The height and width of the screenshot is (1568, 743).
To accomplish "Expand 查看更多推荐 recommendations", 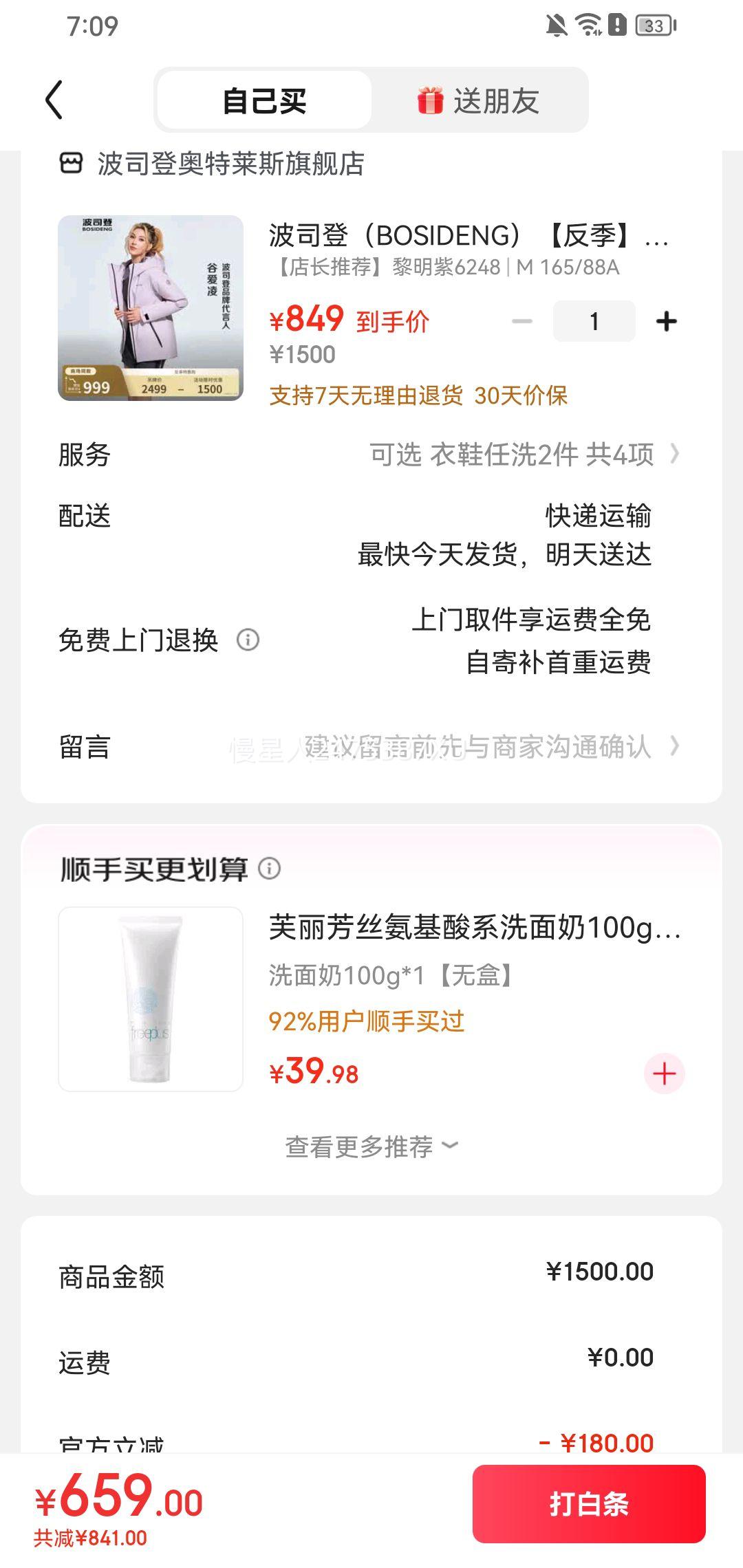I will pyautogui.click(x=371, y=1146).
